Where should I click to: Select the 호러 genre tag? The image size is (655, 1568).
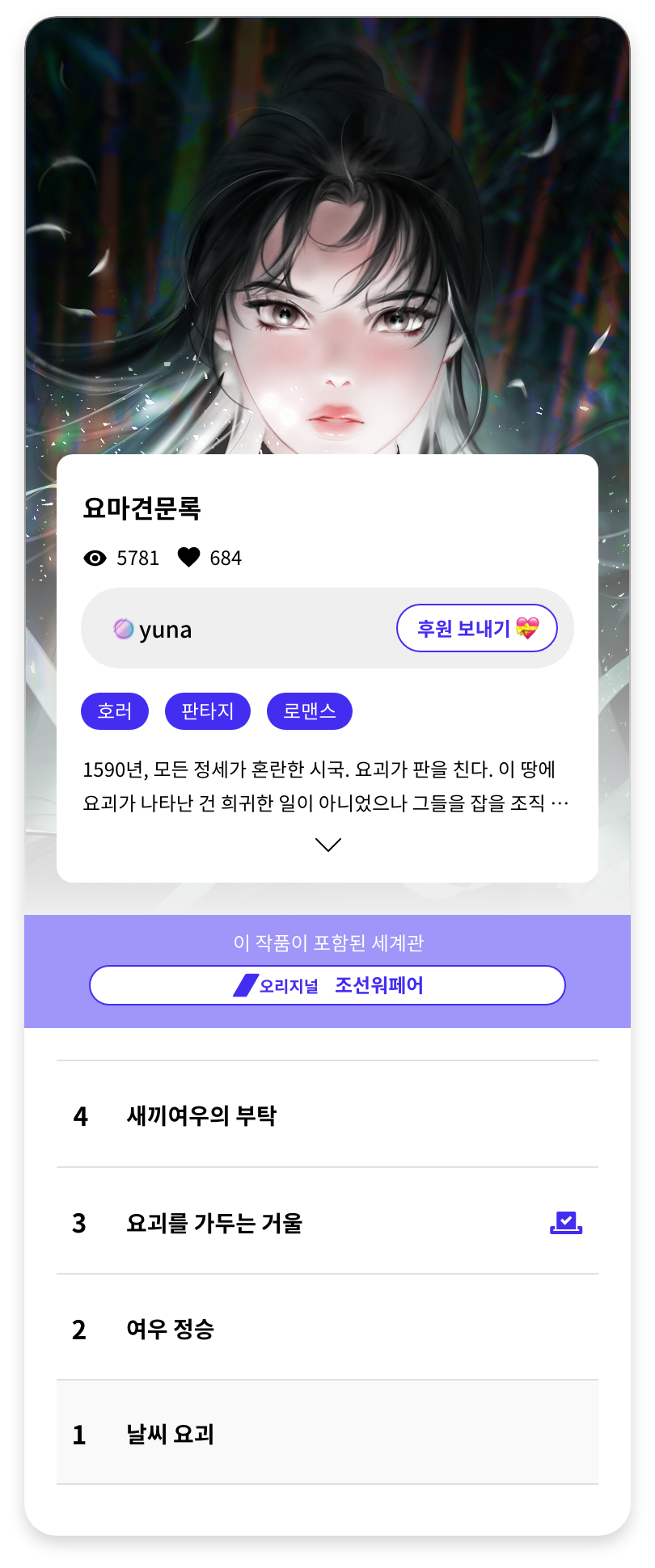click(x=115, y=711)
